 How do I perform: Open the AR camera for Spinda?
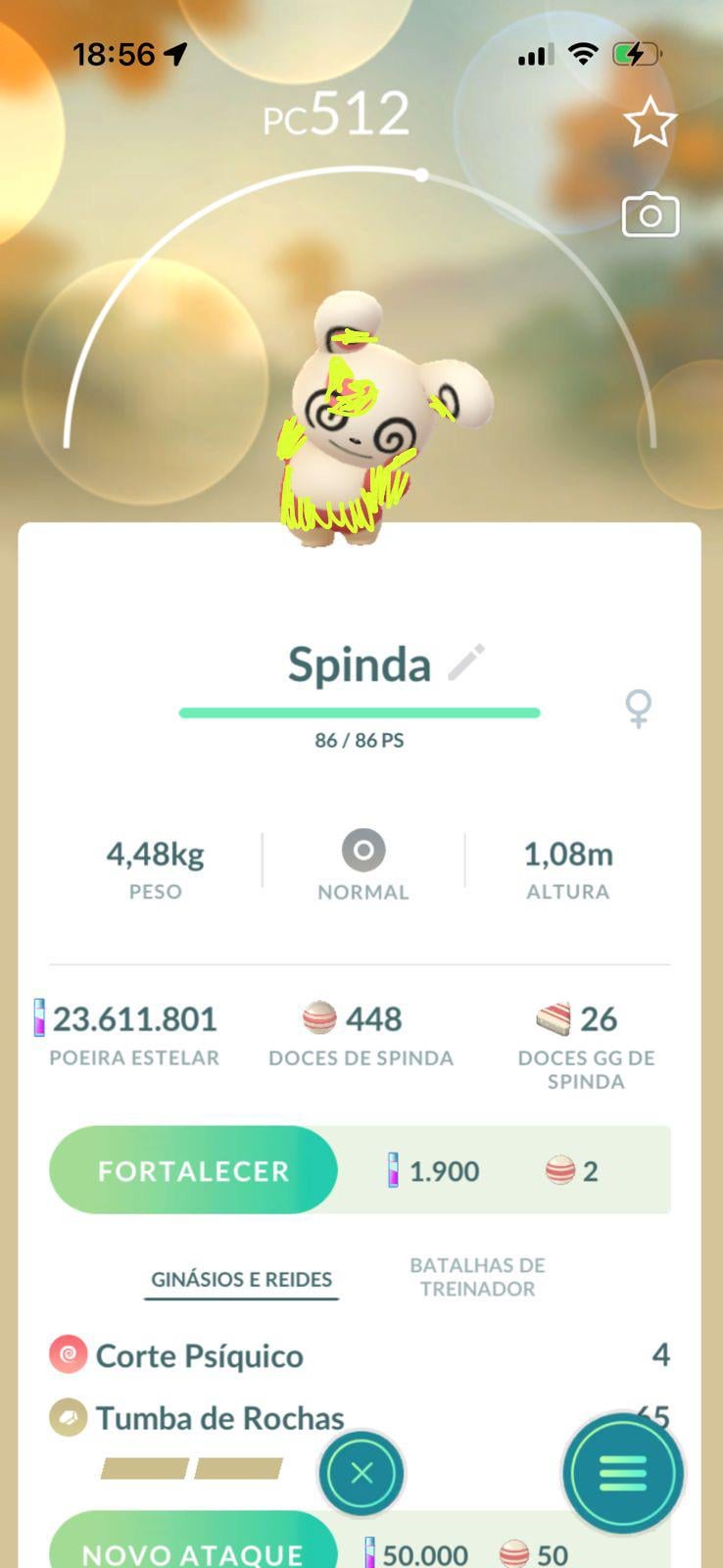(x=651, y=216)
